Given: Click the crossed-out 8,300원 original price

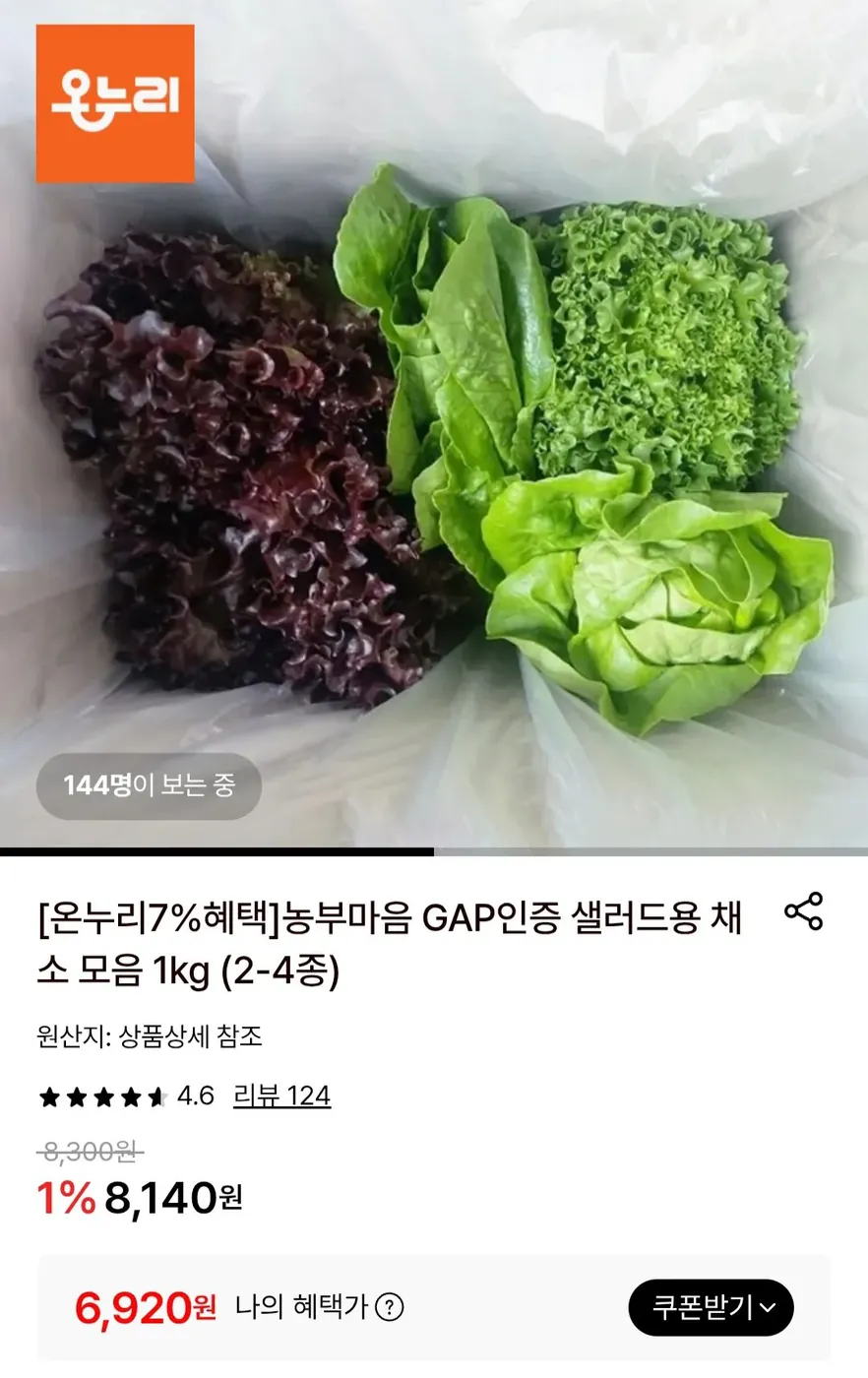Looking at the screenshot, I should [93, 1153].
